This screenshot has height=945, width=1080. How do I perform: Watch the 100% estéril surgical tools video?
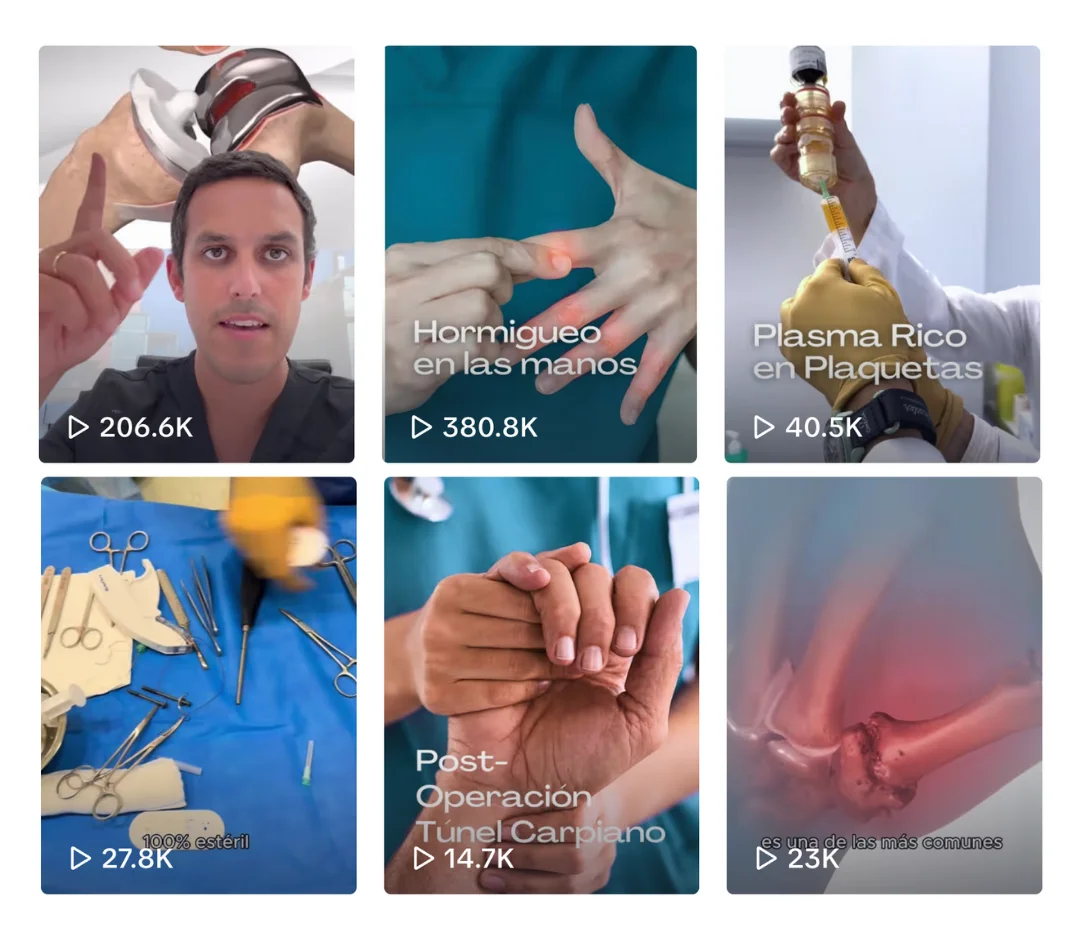point(198,685)
